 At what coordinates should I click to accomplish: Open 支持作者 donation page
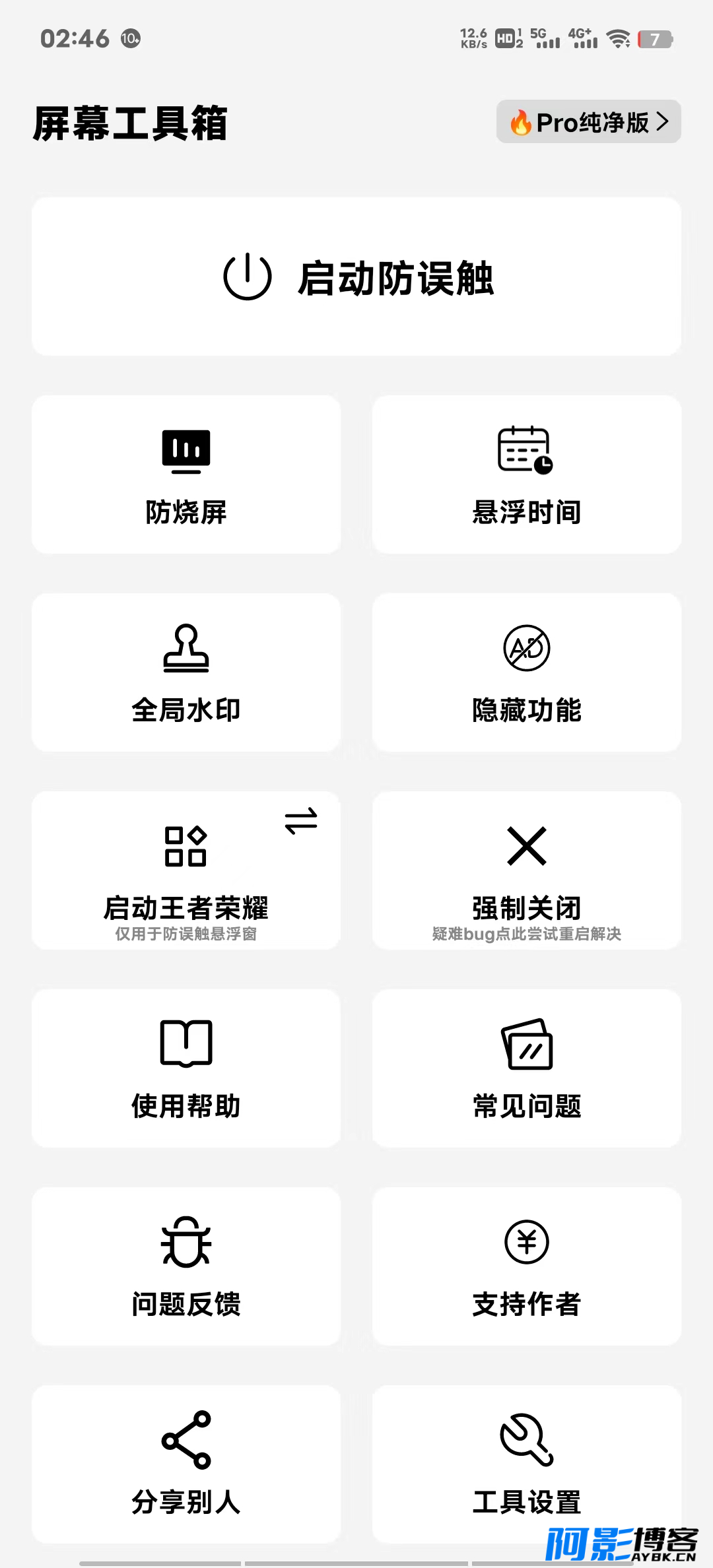(x=527, y=1266)
